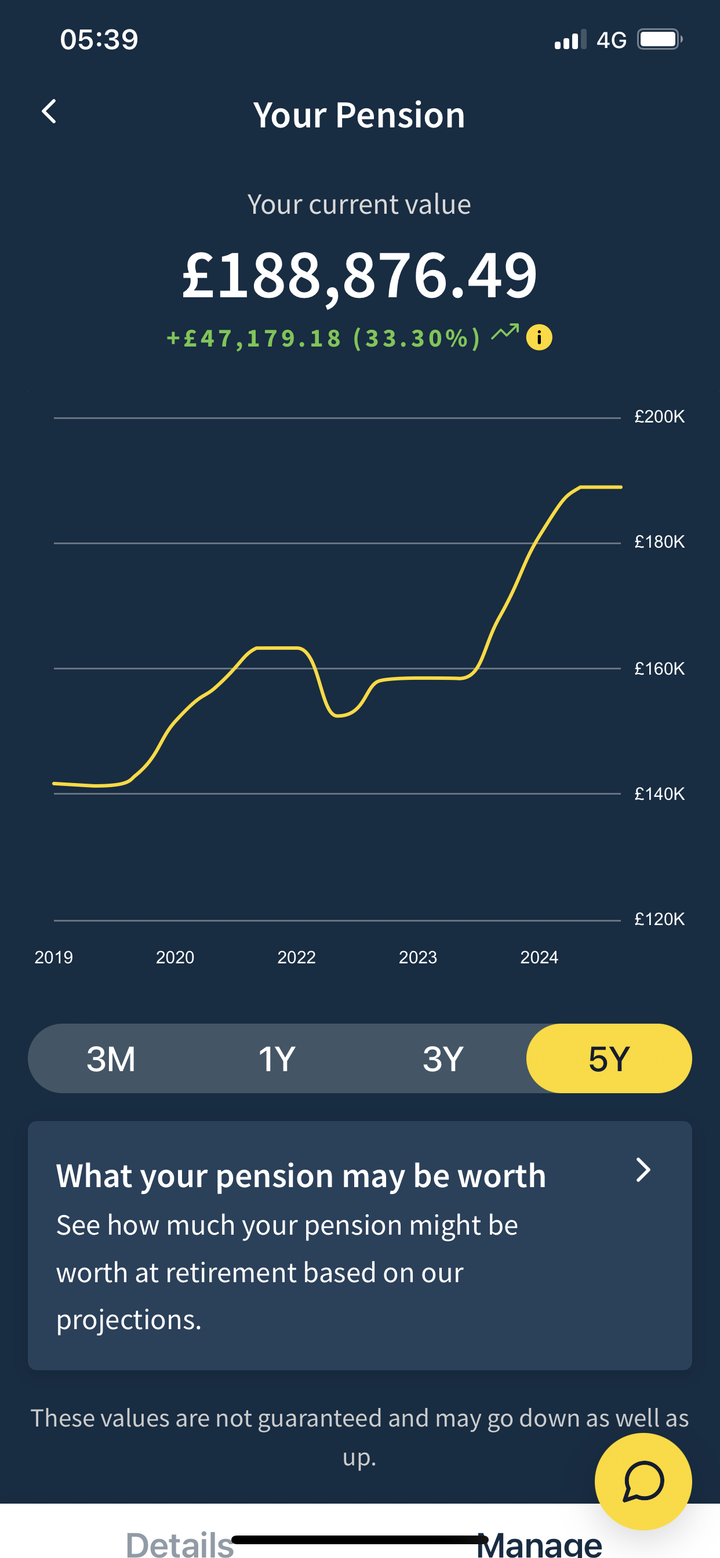
Task: Open What your pension may be worth
Action: [x=359, y=1245]
